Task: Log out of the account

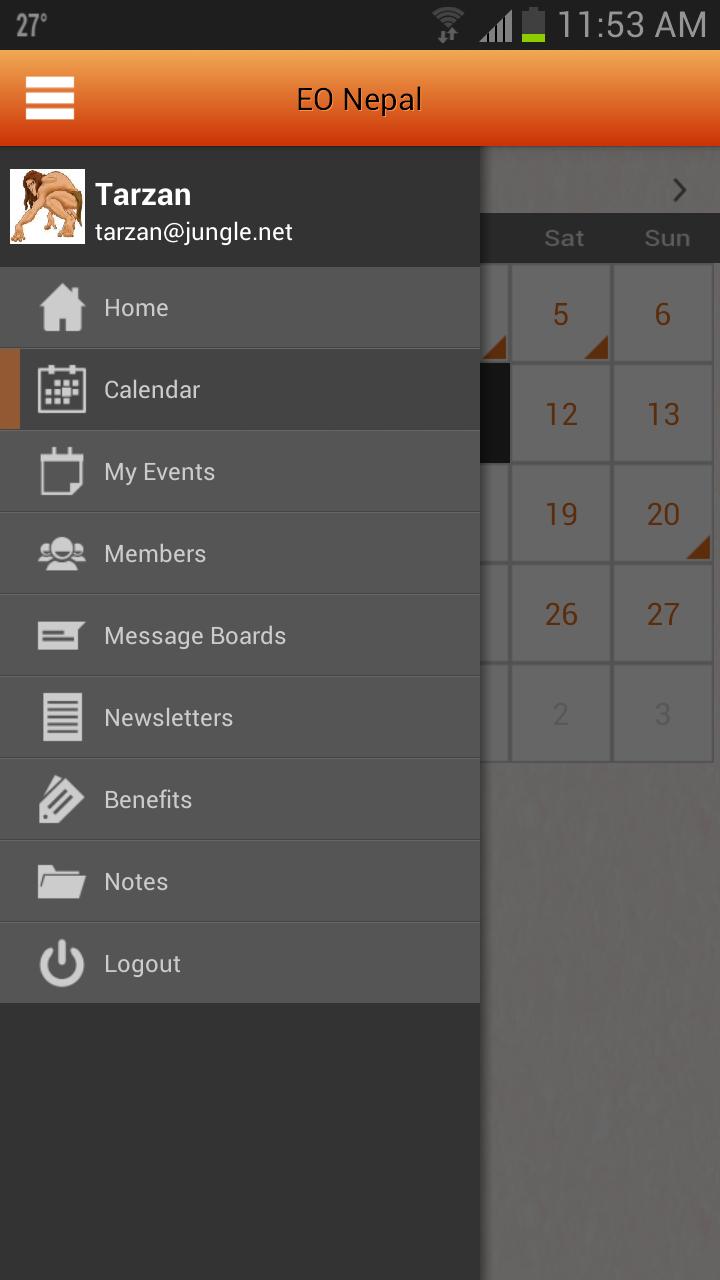Action: pos(240,964)
